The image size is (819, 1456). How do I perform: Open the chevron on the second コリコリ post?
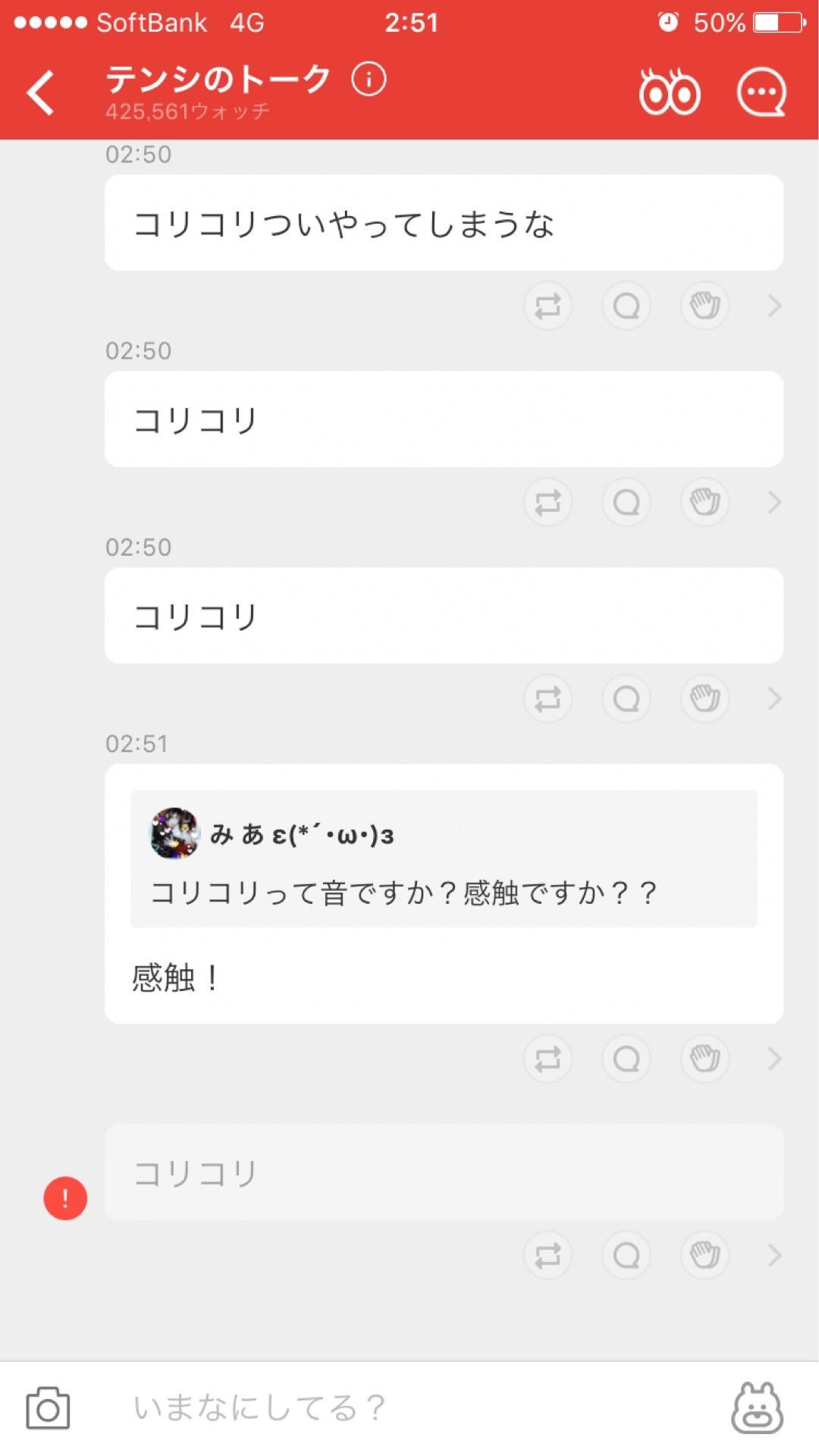pyautogui.click(x=774, y=699)
